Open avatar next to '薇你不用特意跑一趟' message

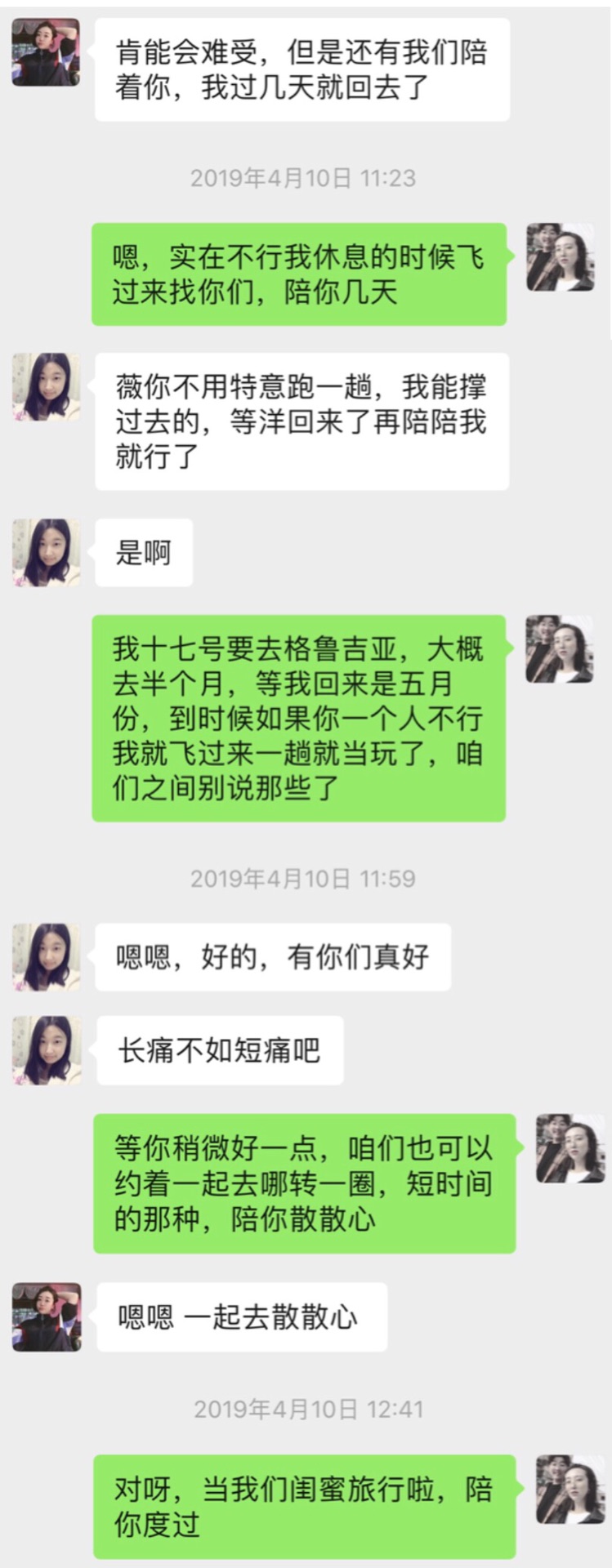[x=47, y=387]
